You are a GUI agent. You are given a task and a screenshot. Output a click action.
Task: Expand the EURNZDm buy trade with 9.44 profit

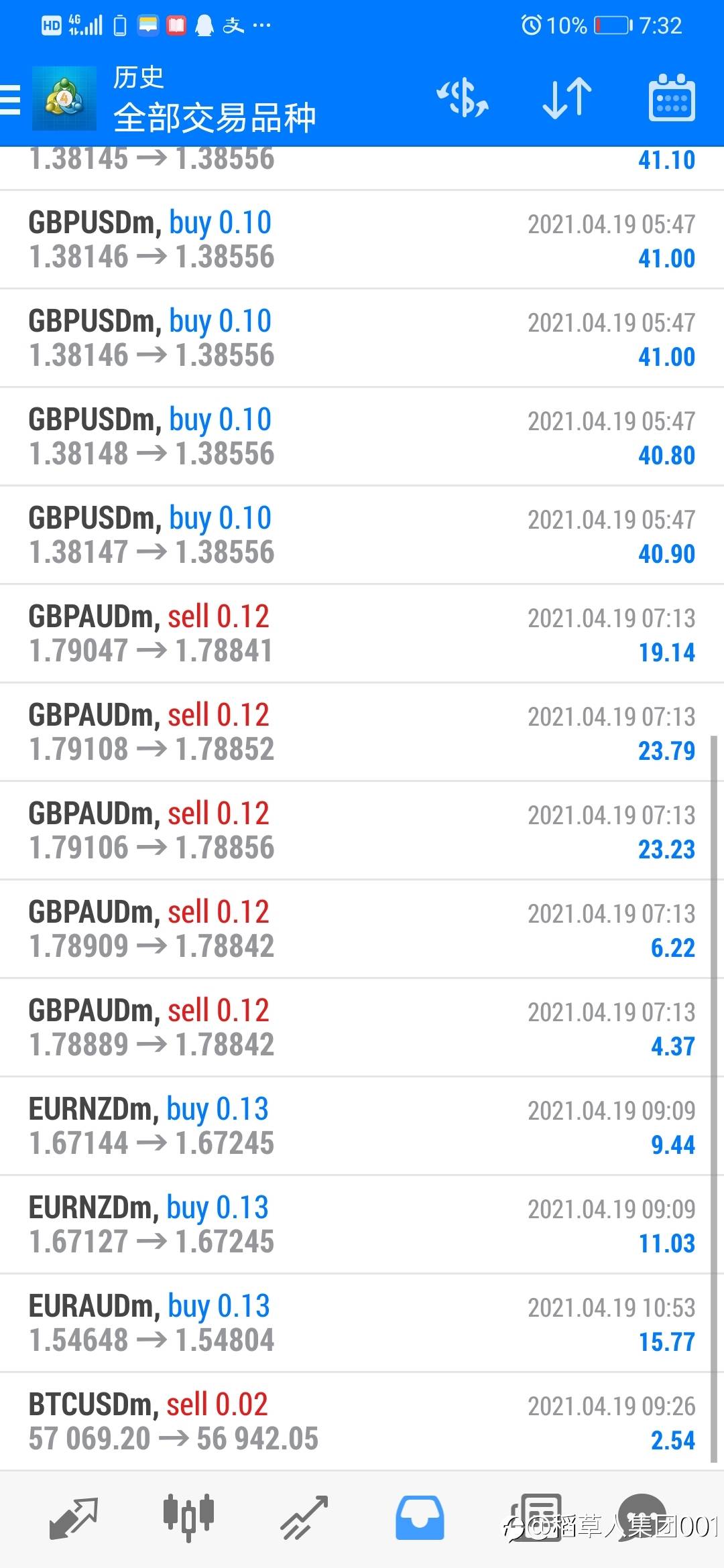362,1126
